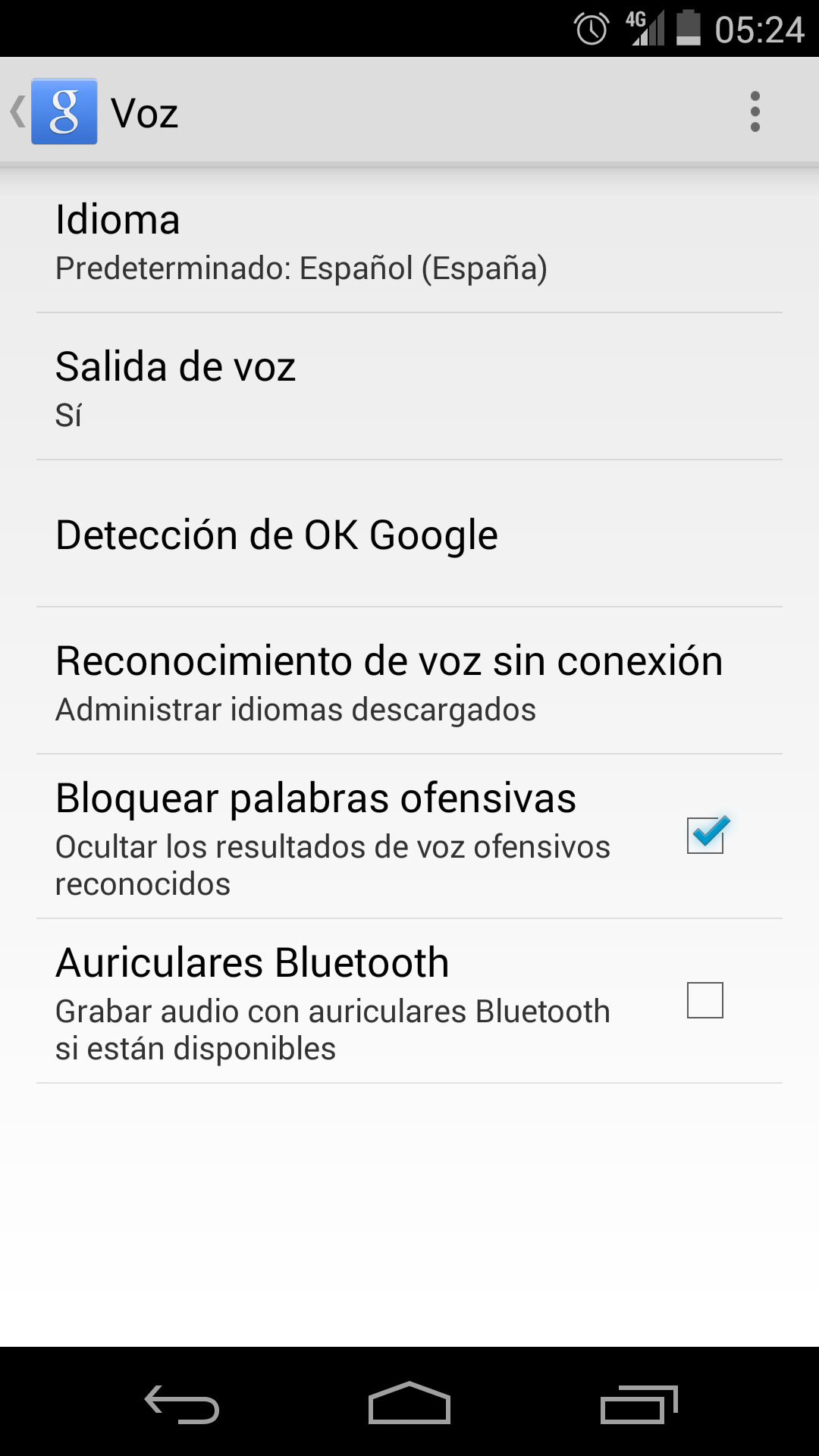Screen dimensions: 819x1456
Task: Uncheck Bloquear palabras ofensivas
Action: [705, 835]
